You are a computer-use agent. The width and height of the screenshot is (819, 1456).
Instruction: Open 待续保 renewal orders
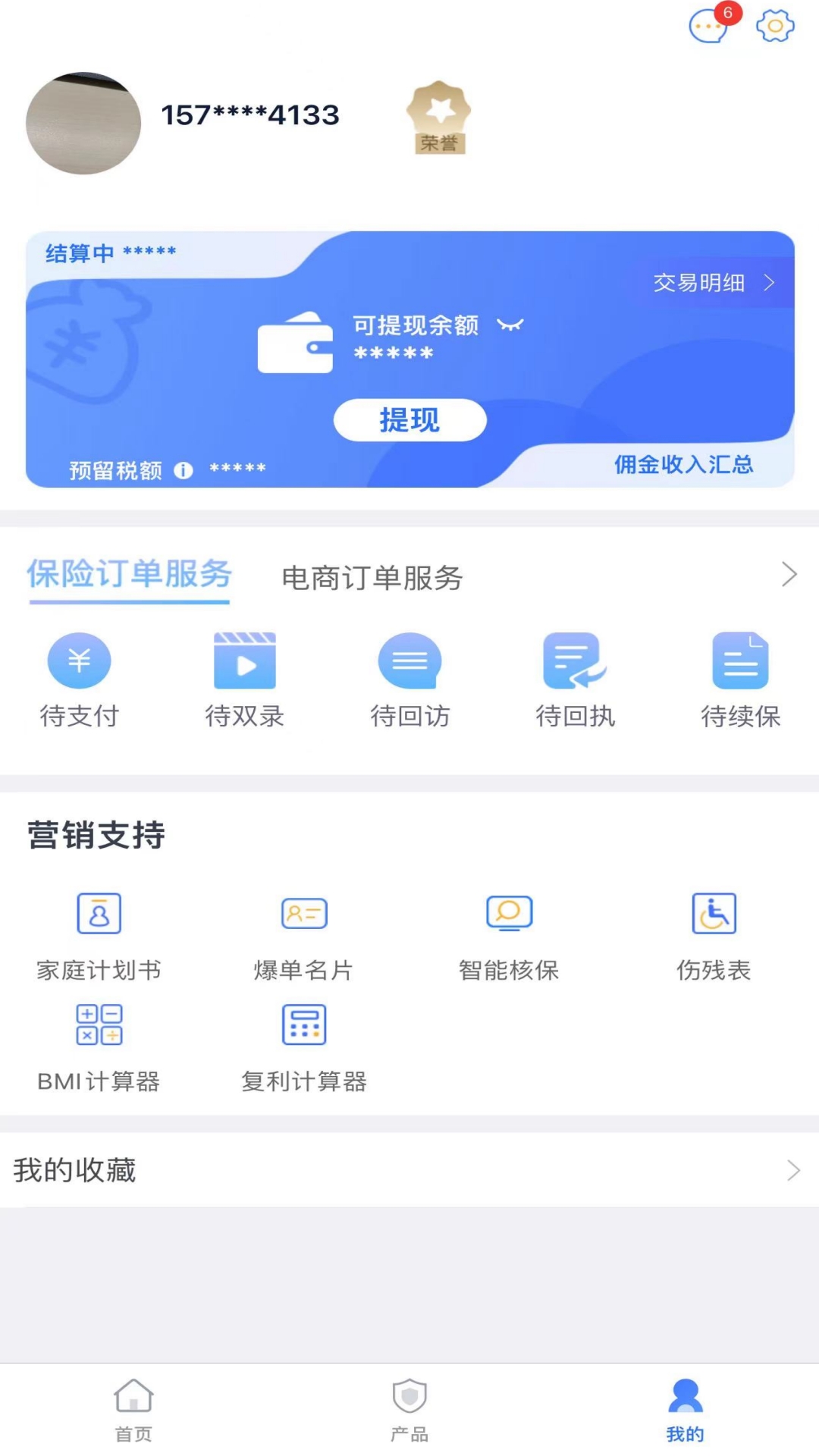(740, 679)
